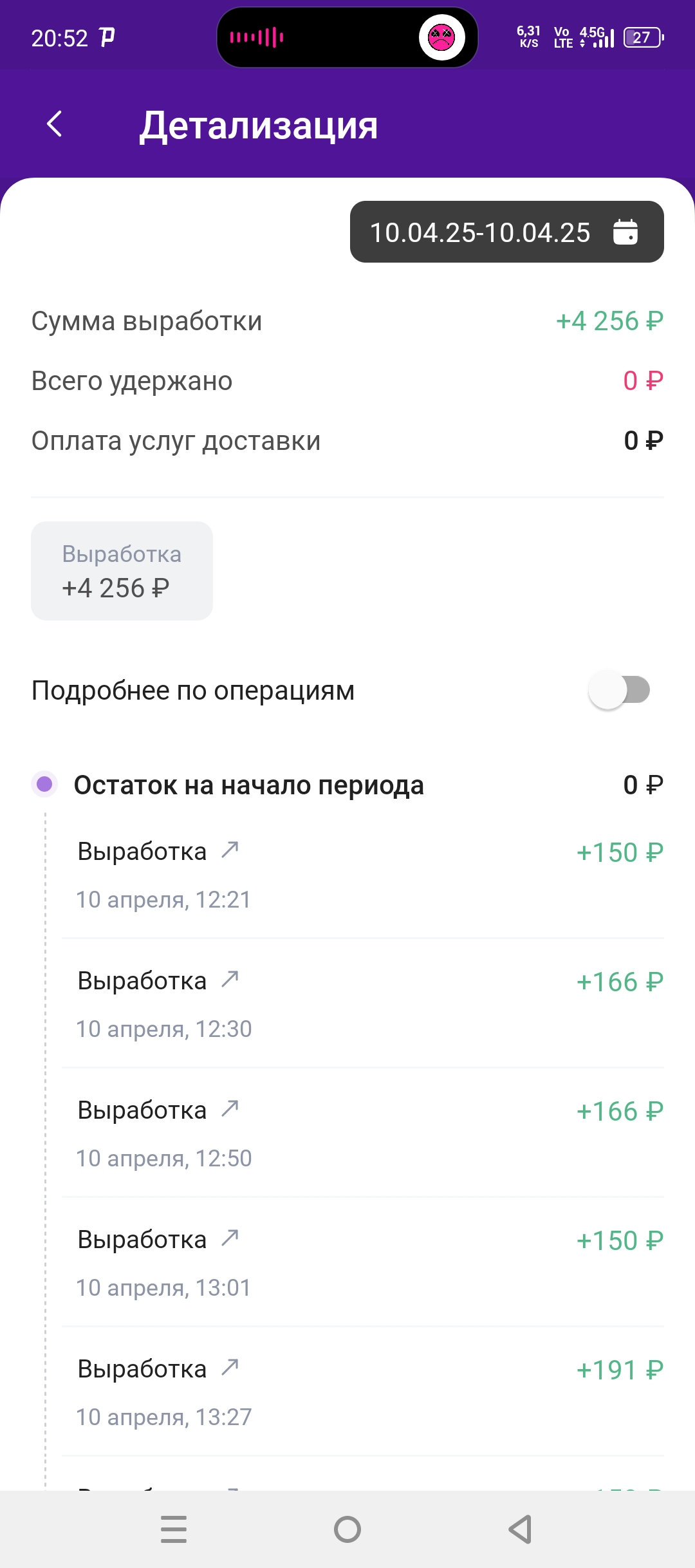Open the Выработка entry from 12:21
The width and height of the screenshot is (695, 1568).
pos(363,873)
